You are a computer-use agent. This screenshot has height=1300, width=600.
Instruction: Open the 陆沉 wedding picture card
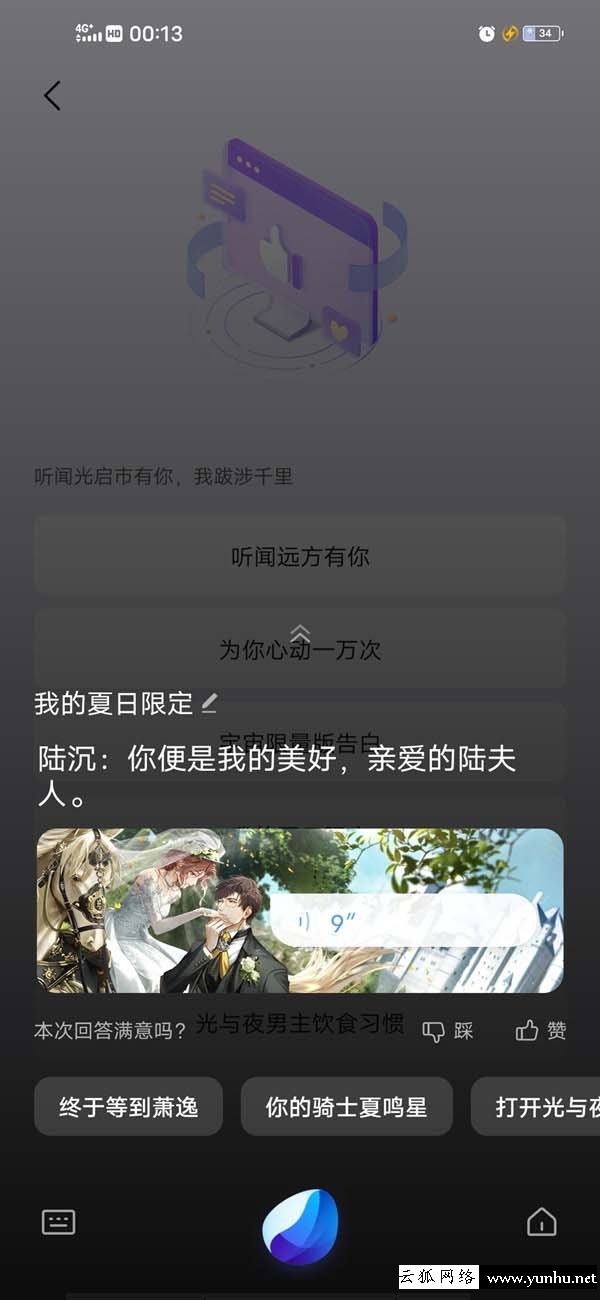(150, 911)
